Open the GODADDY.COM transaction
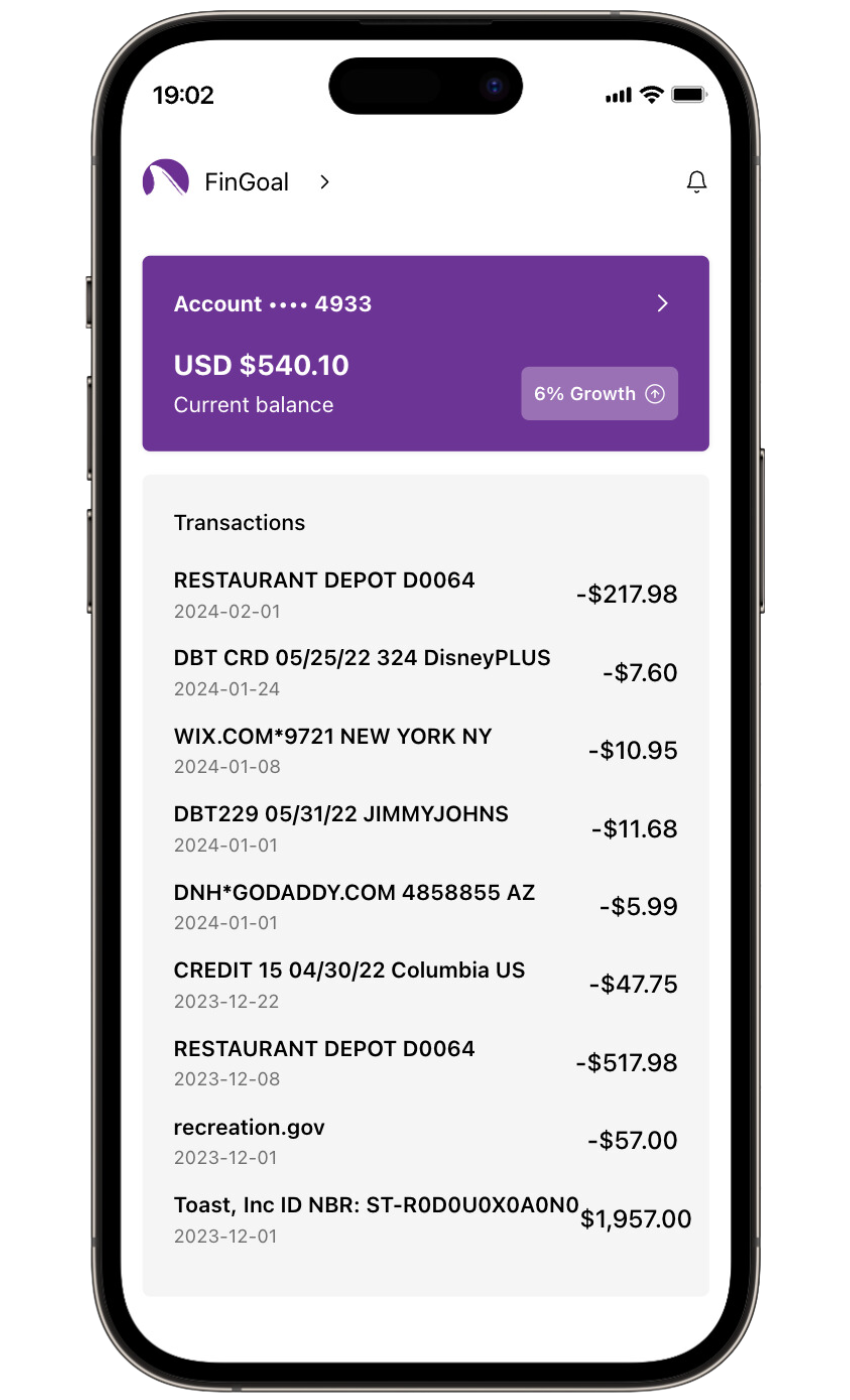 pos(425,906)
